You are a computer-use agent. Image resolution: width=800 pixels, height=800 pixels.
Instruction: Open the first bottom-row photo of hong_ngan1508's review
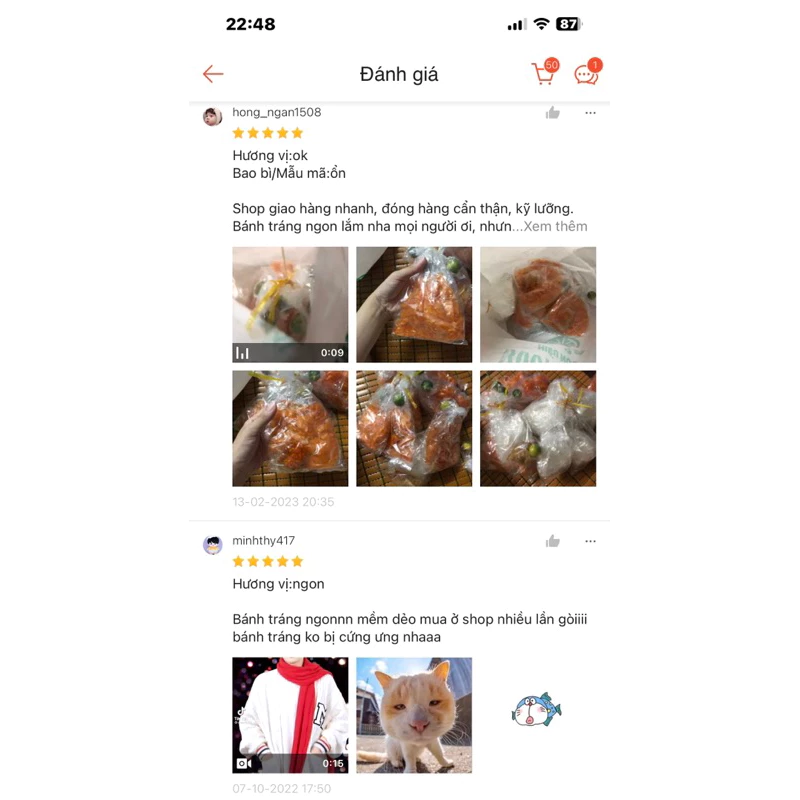click(290, 429)
